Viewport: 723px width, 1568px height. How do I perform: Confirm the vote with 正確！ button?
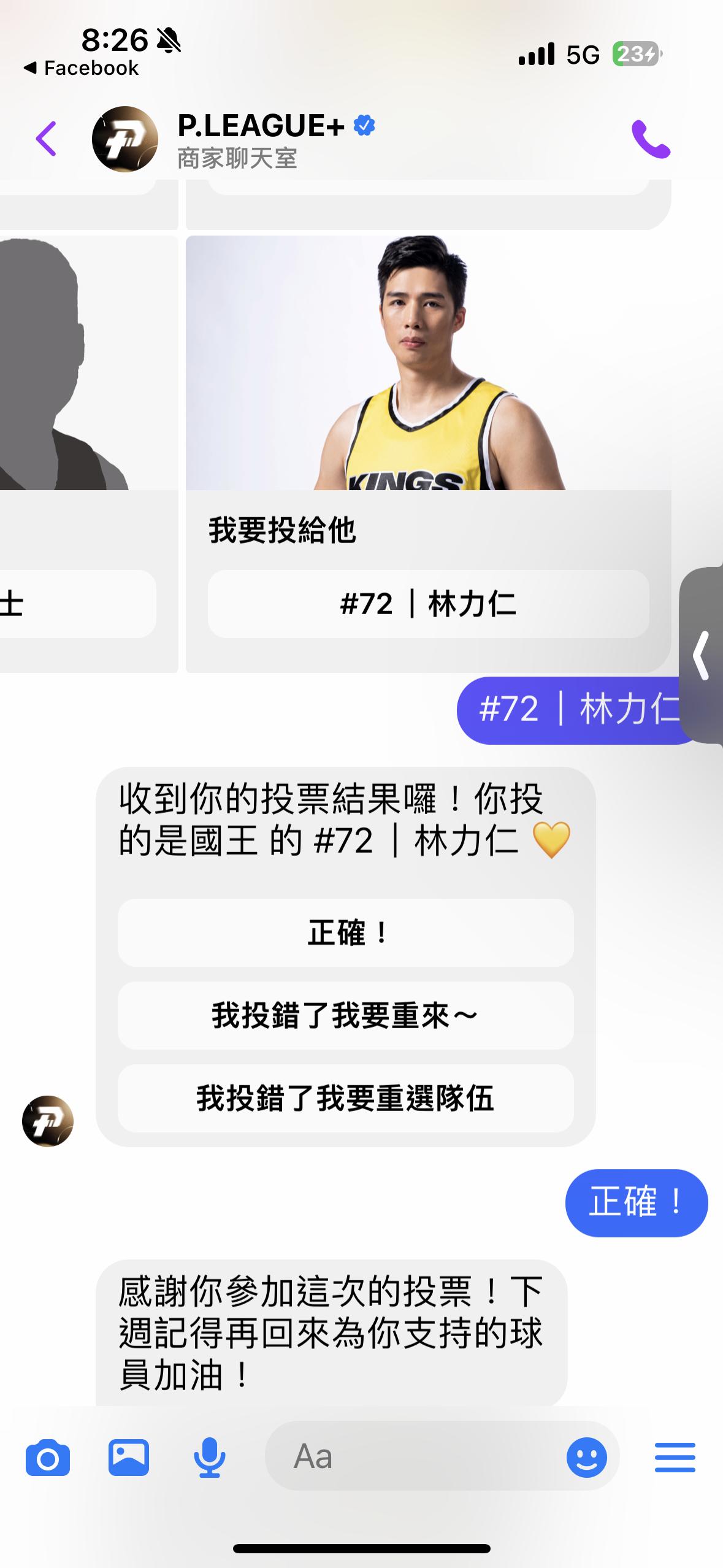[346, 933]
